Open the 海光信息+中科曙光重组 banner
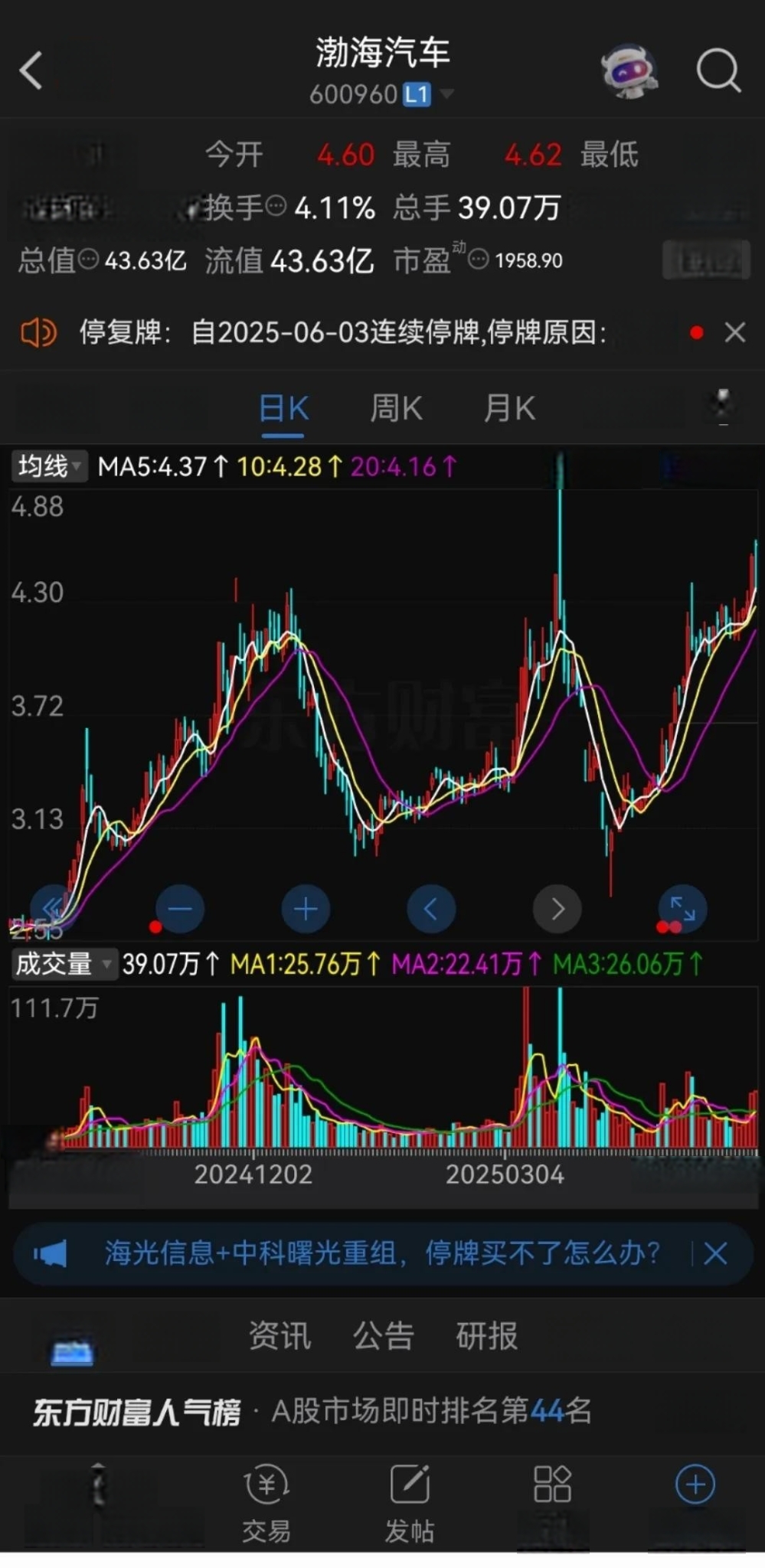 (383, 1253)
